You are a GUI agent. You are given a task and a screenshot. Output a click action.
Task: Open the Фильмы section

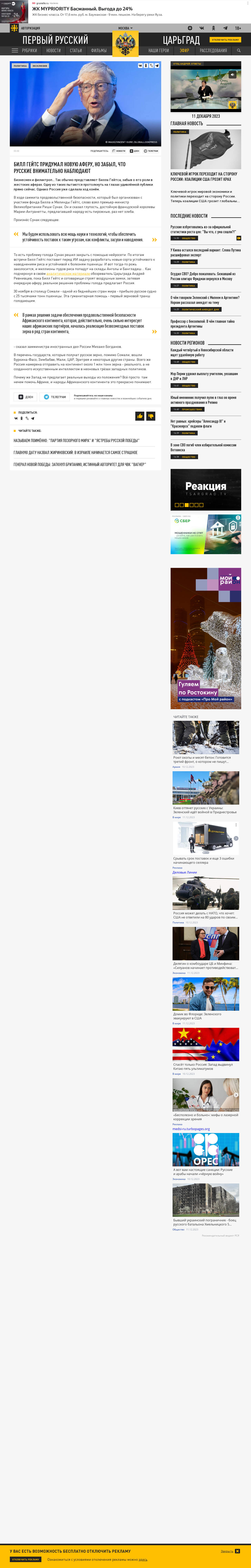(99, 50)
